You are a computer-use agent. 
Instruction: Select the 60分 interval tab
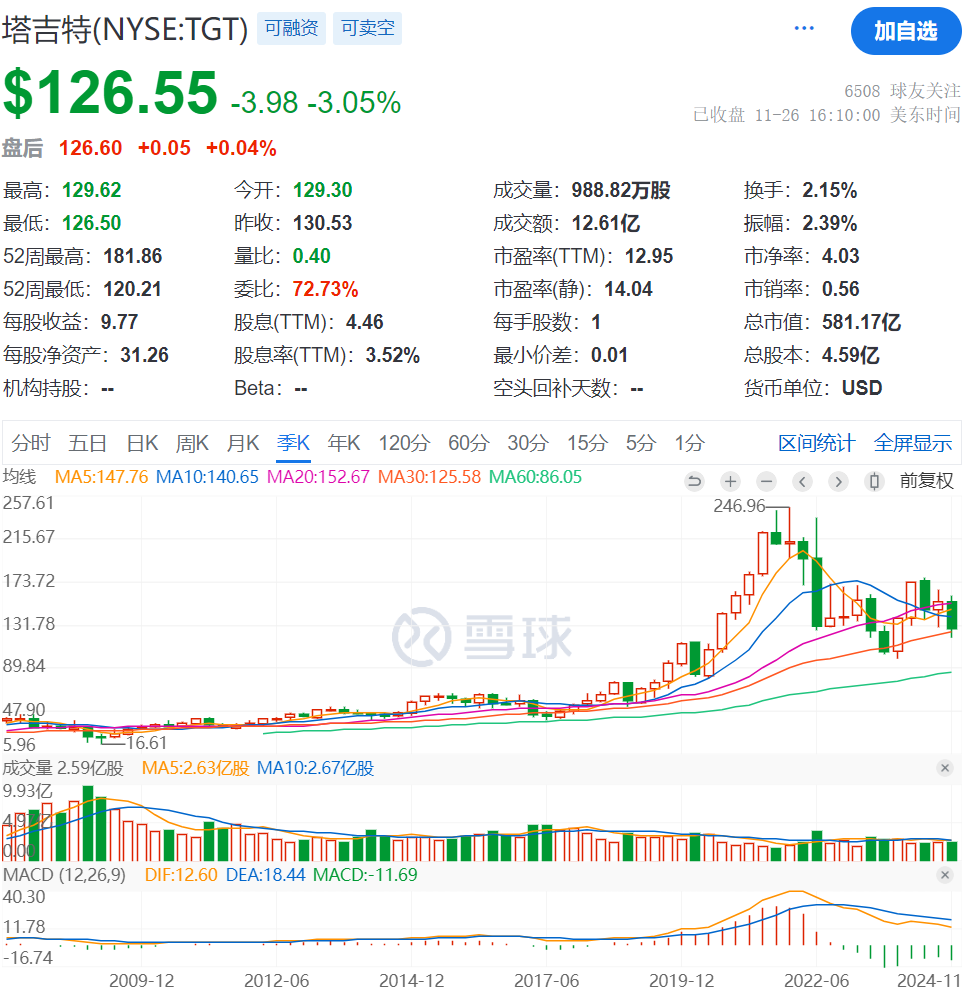coord(468,443)
